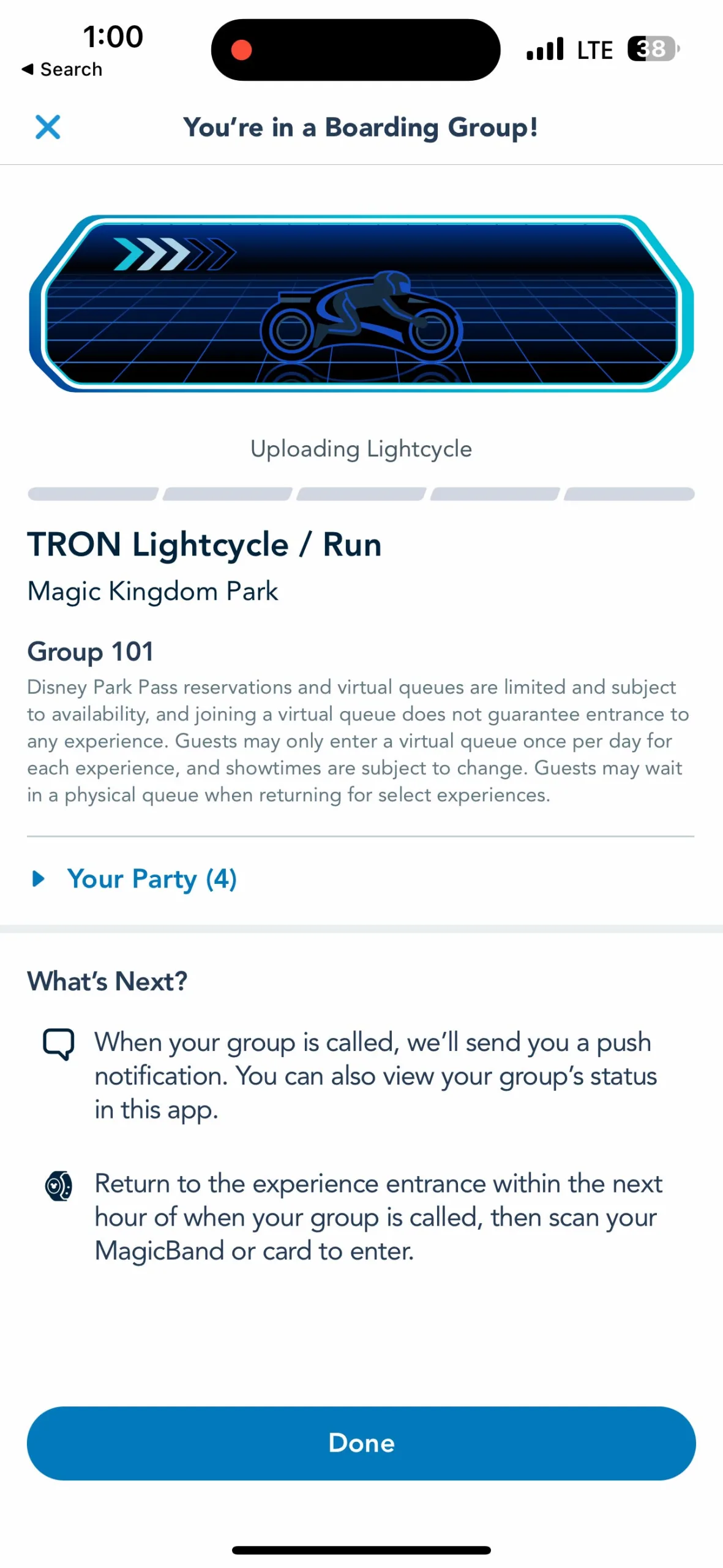Open the You're in a Boarding Group header
Screen dimensions: 723x1568
361,127
